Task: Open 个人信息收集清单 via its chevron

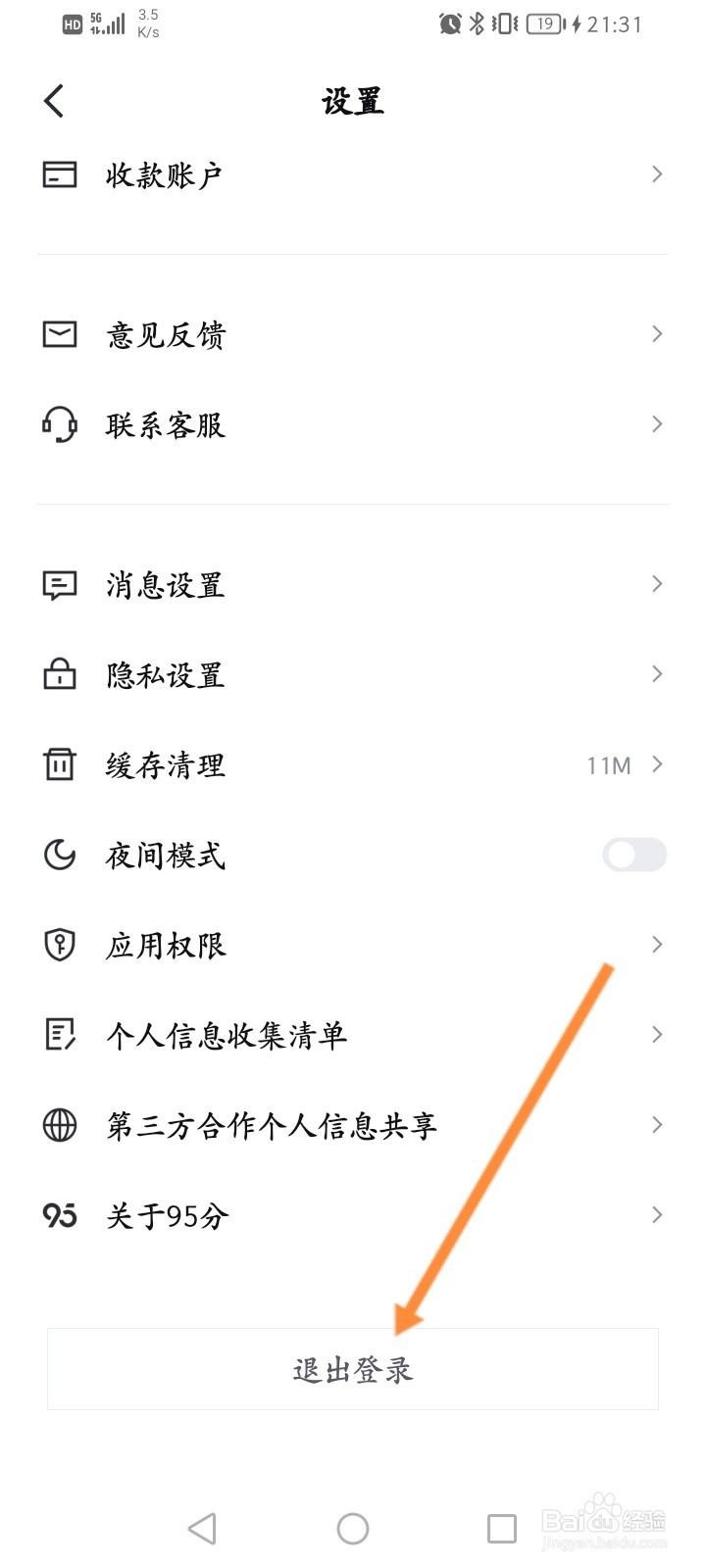Action: [x=657, y=1034]
